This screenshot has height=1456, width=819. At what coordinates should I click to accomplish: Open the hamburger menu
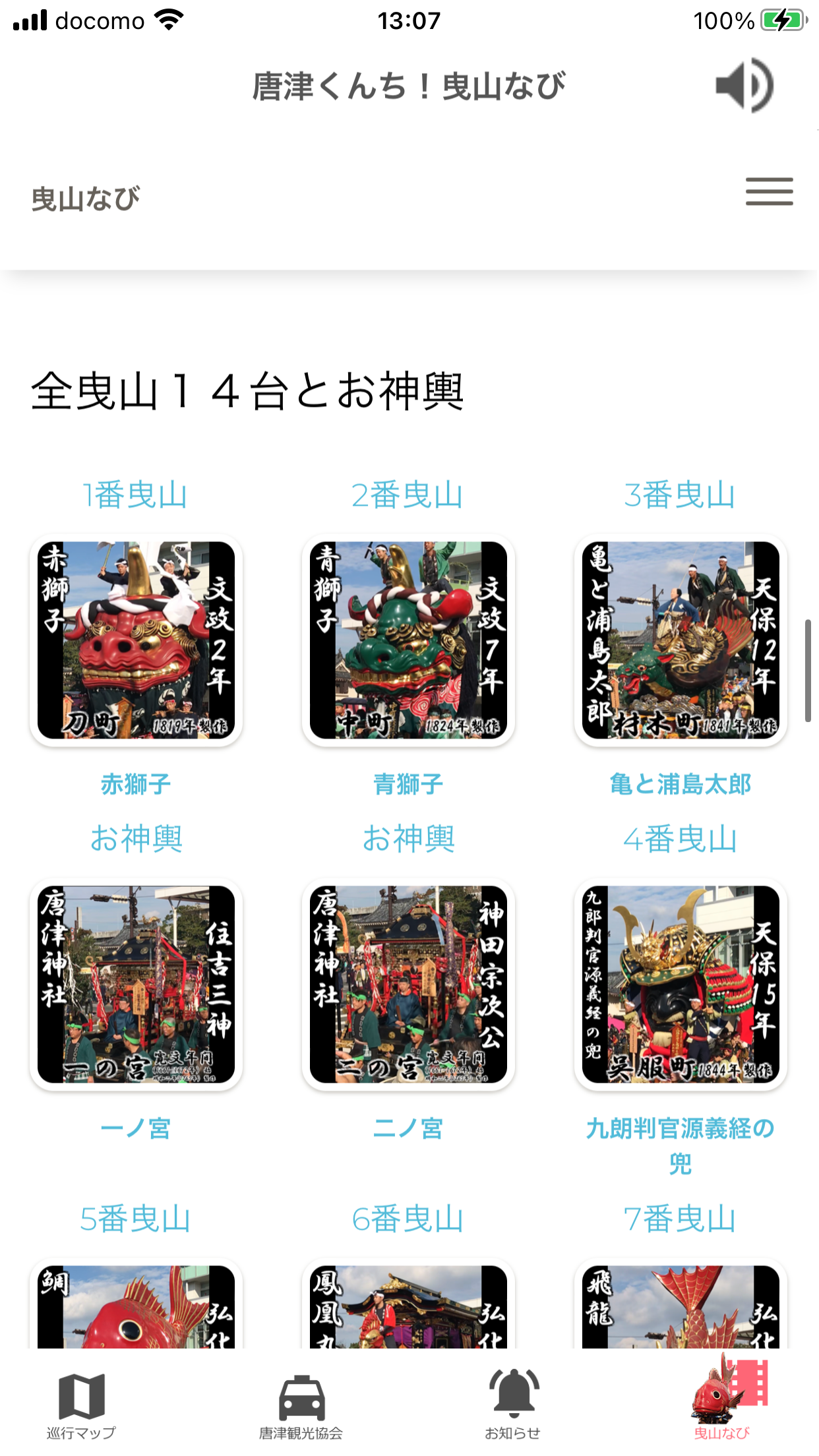[x=769, y=192]
